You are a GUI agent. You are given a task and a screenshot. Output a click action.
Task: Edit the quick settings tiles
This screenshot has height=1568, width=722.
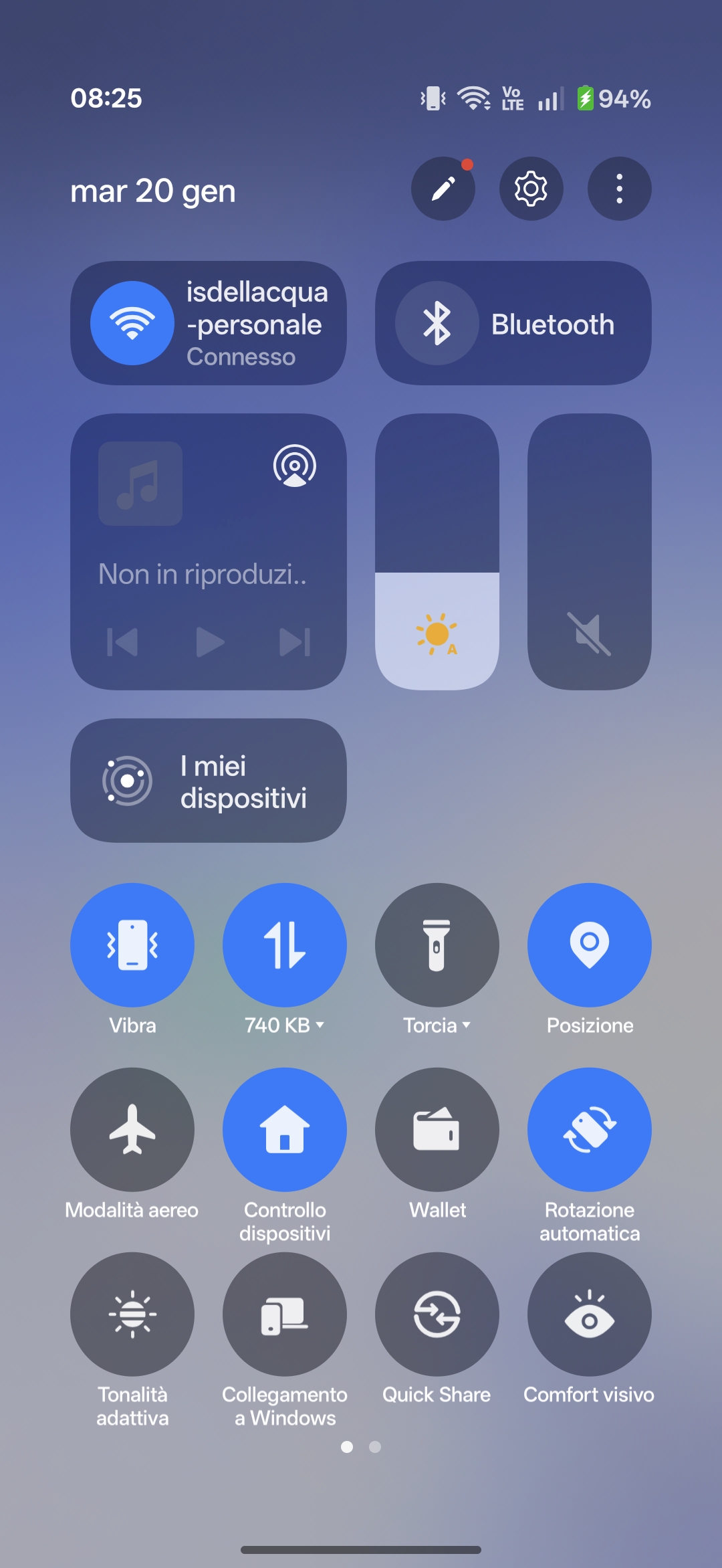[x=443, y=189]
